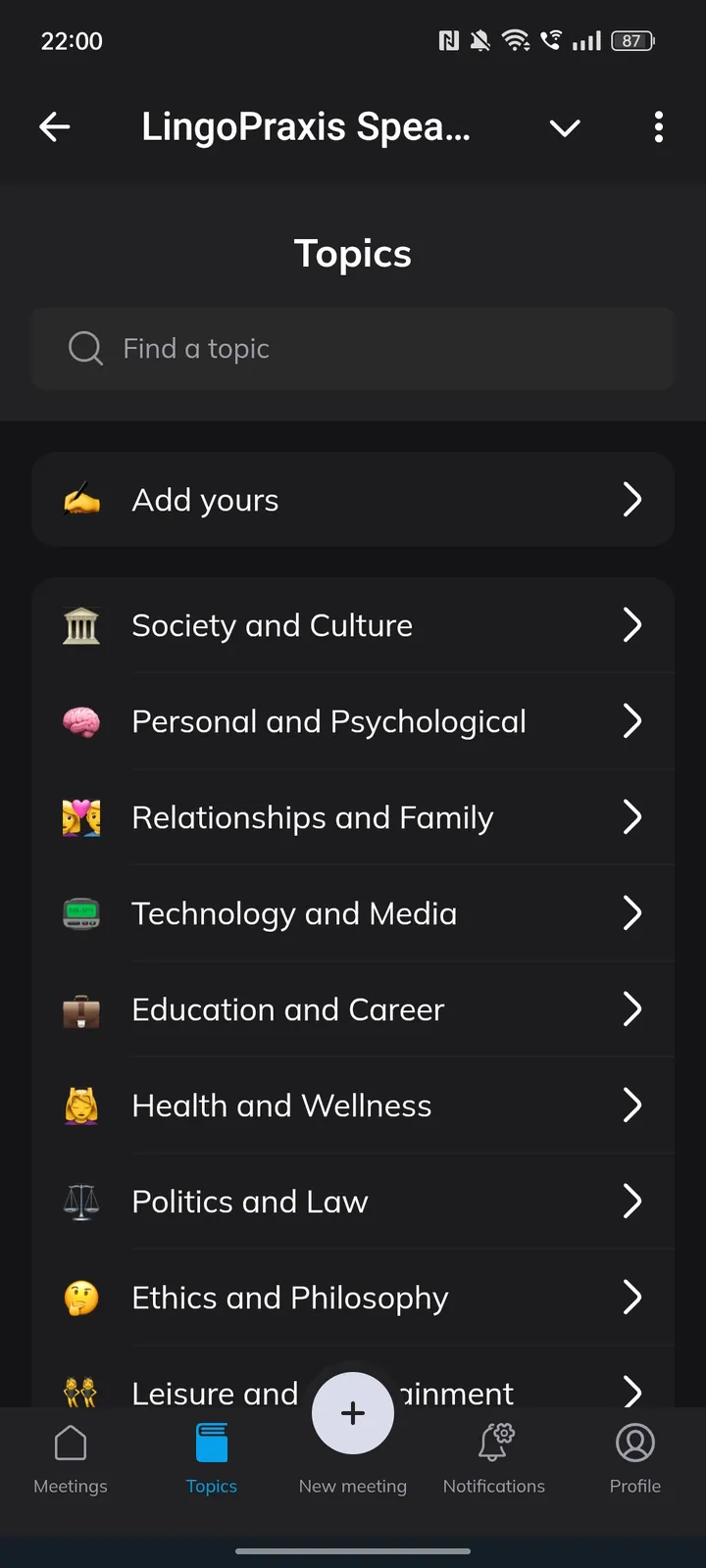The width and height of the screenshot is (706, 1568).
Task: Go back using the arrow icon
Action: tap(55, 126)
